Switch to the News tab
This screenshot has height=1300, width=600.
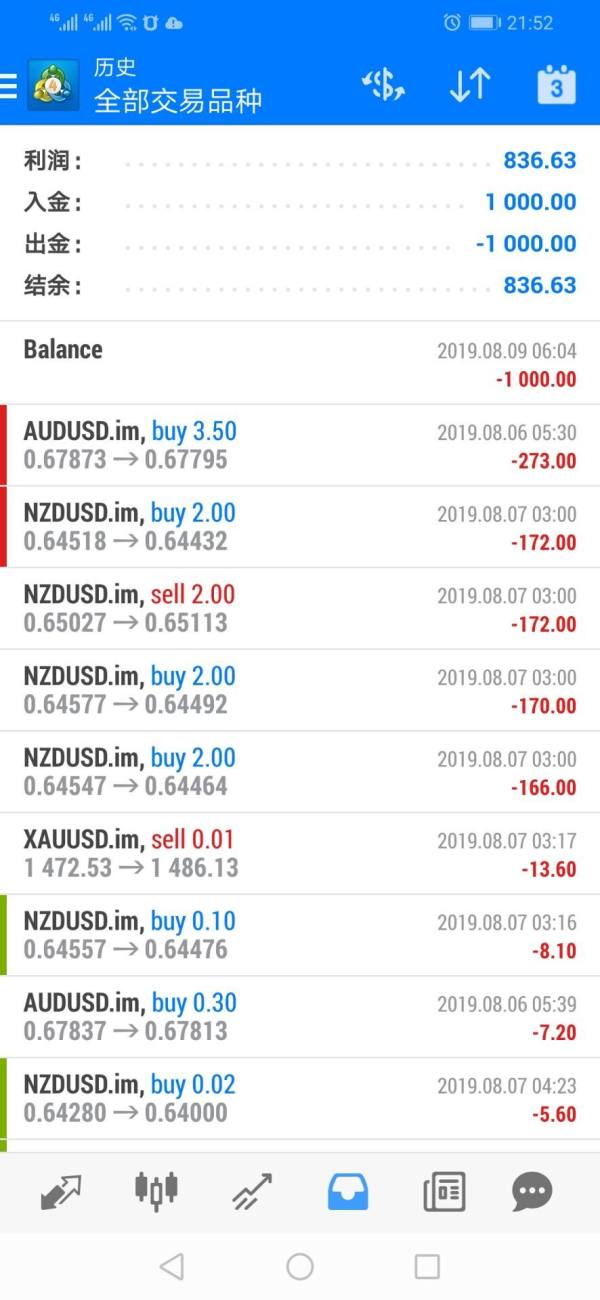pyautogui.click(x=443, y=1191)
